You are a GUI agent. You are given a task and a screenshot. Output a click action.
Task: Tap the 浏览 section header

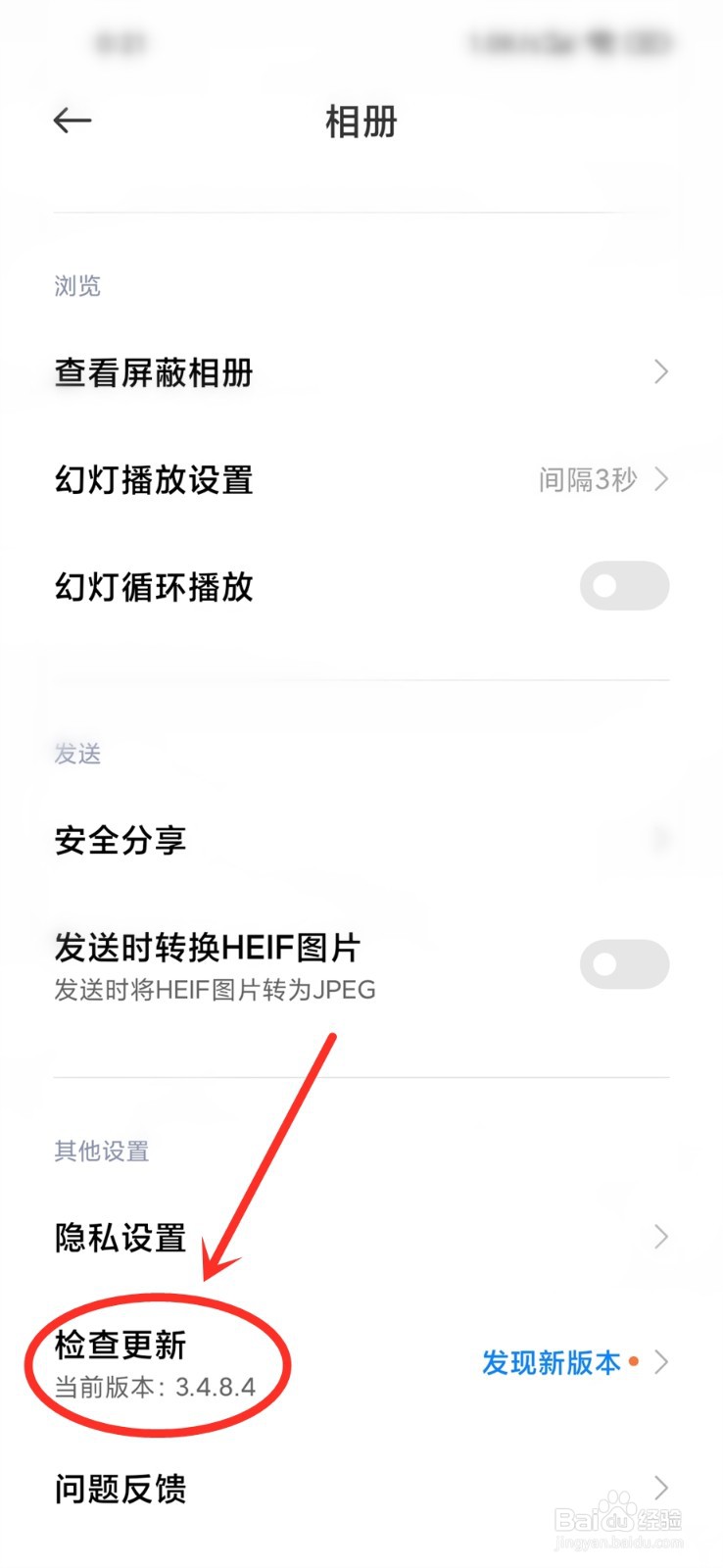tap(77, 286)
